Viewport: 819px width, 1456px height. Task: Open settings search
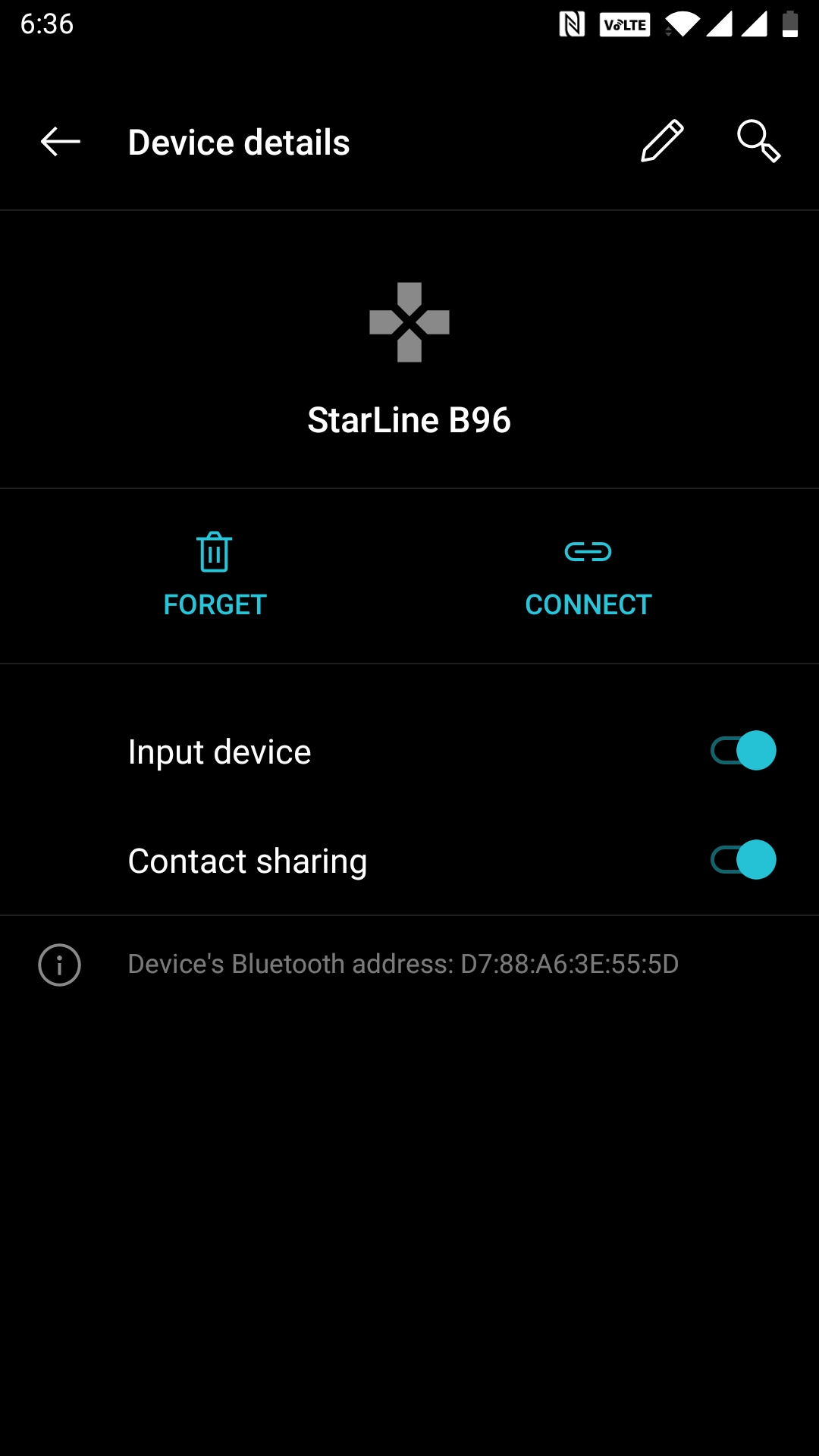[x=758, y=142]
